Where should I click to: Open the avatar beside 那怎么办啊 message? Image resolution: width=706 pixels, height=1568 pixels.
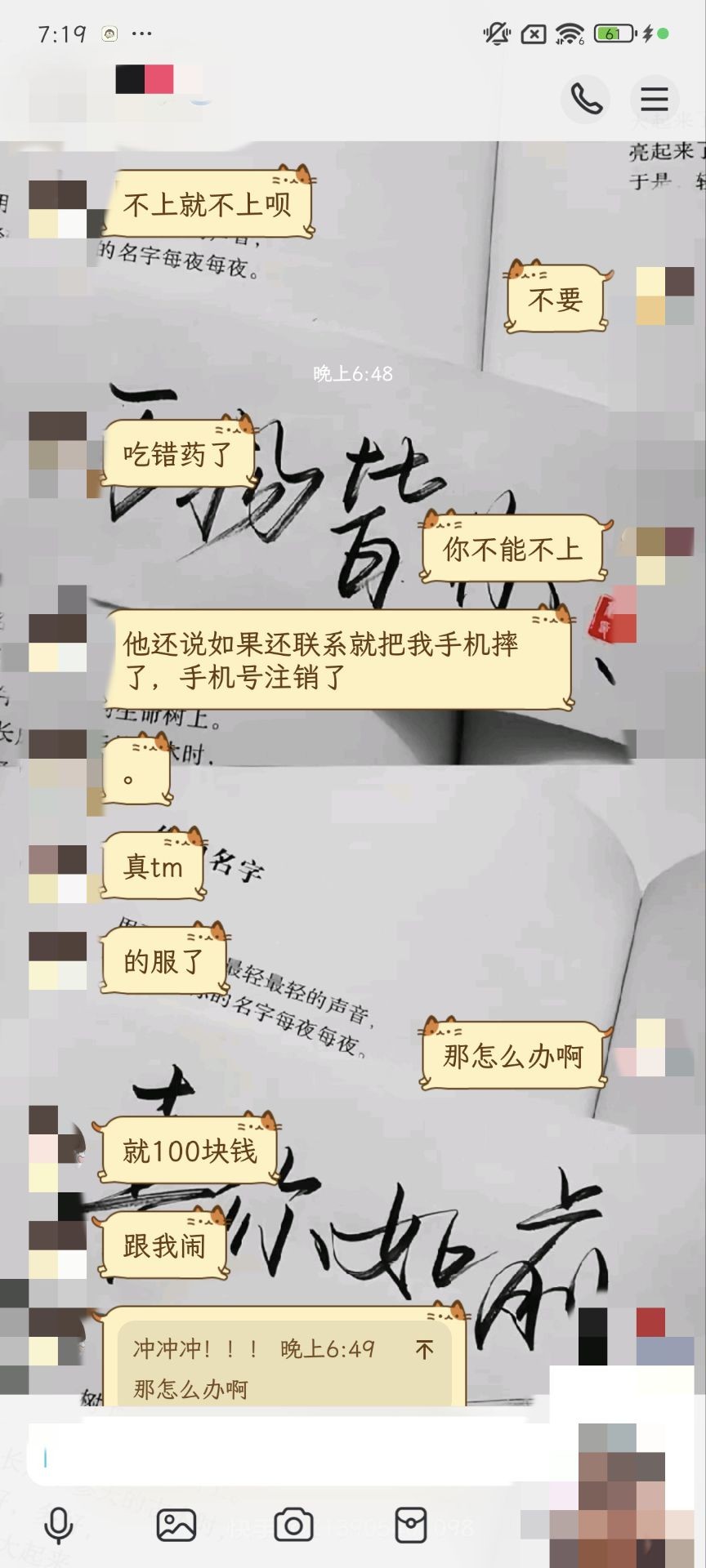664,1048
